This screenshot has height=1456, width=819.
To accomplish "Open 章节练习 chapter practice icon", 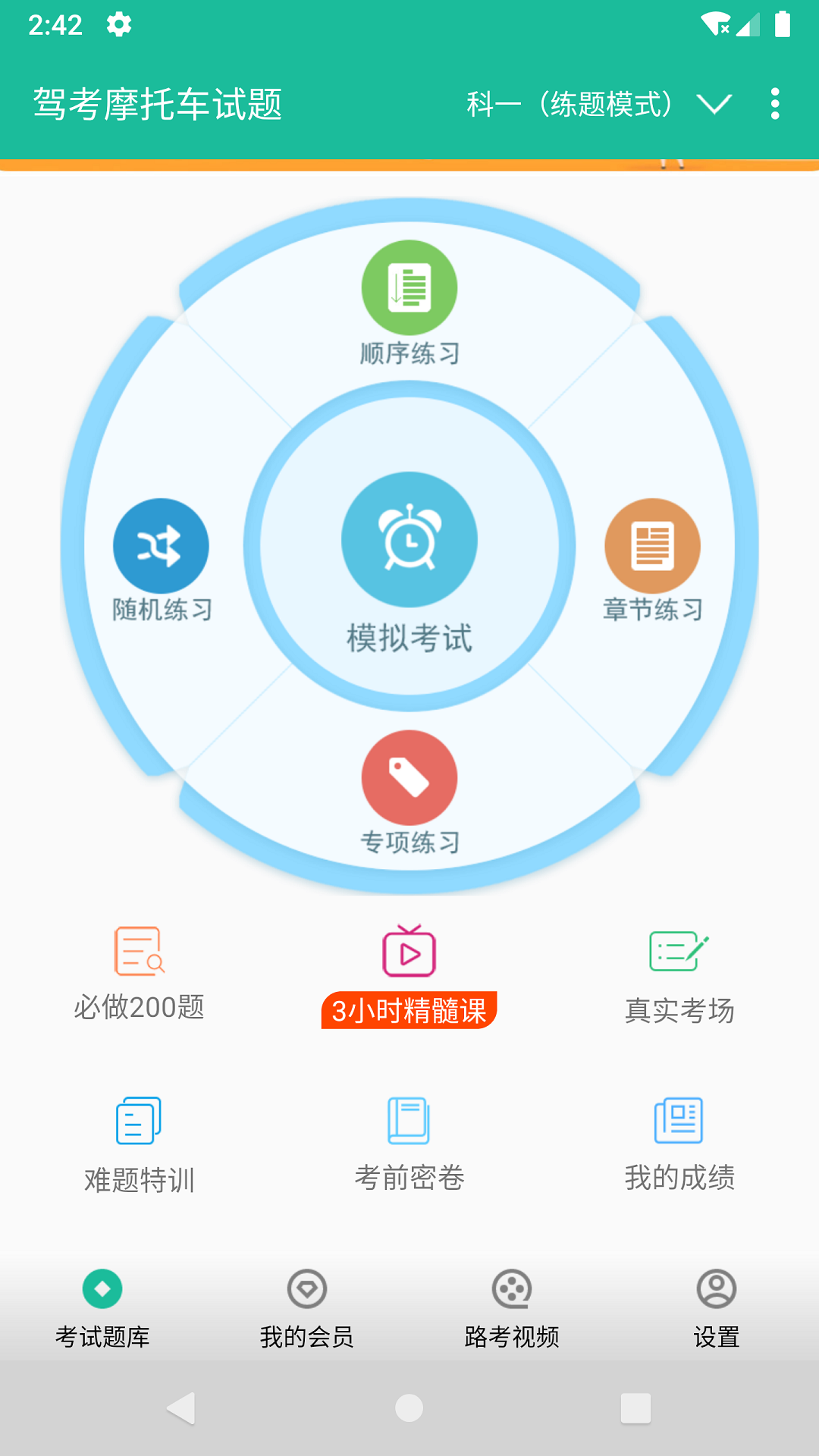I will point(653,544).
